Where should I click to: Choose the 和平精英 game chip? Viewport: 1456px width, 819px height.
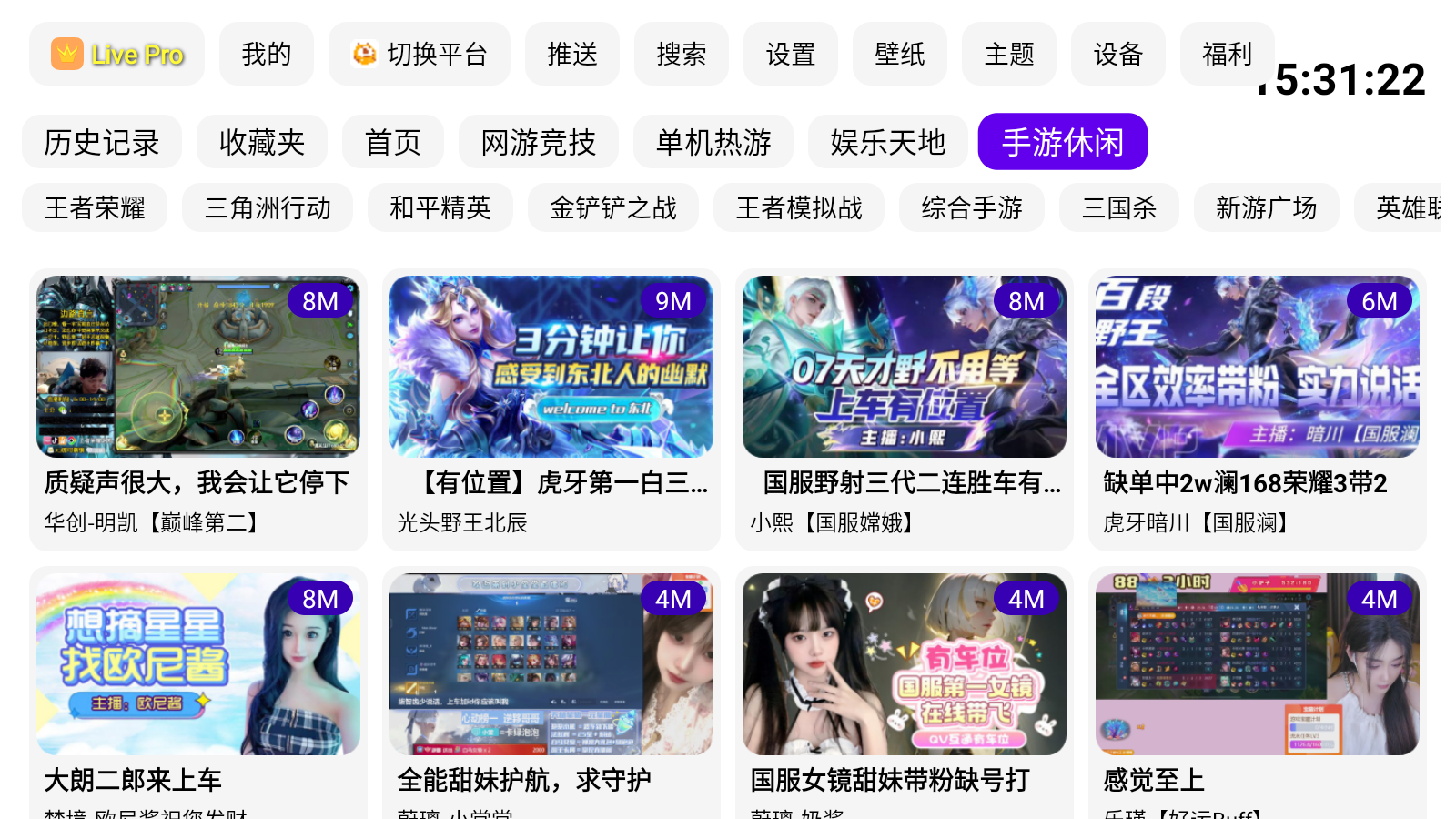pyautogui.click(x=440, y=208)
